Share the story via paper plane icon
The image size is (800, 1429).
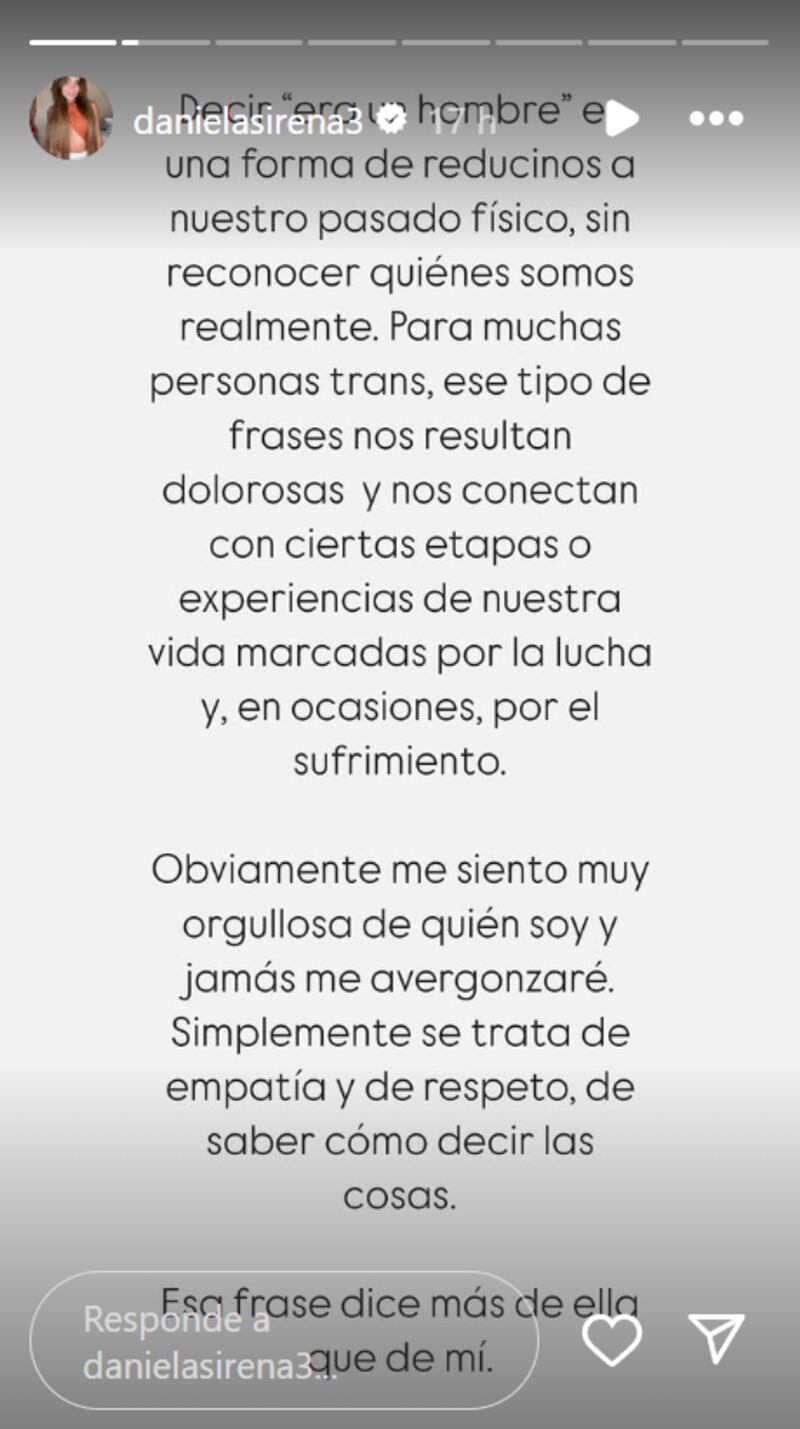[x=717, y=1338]
